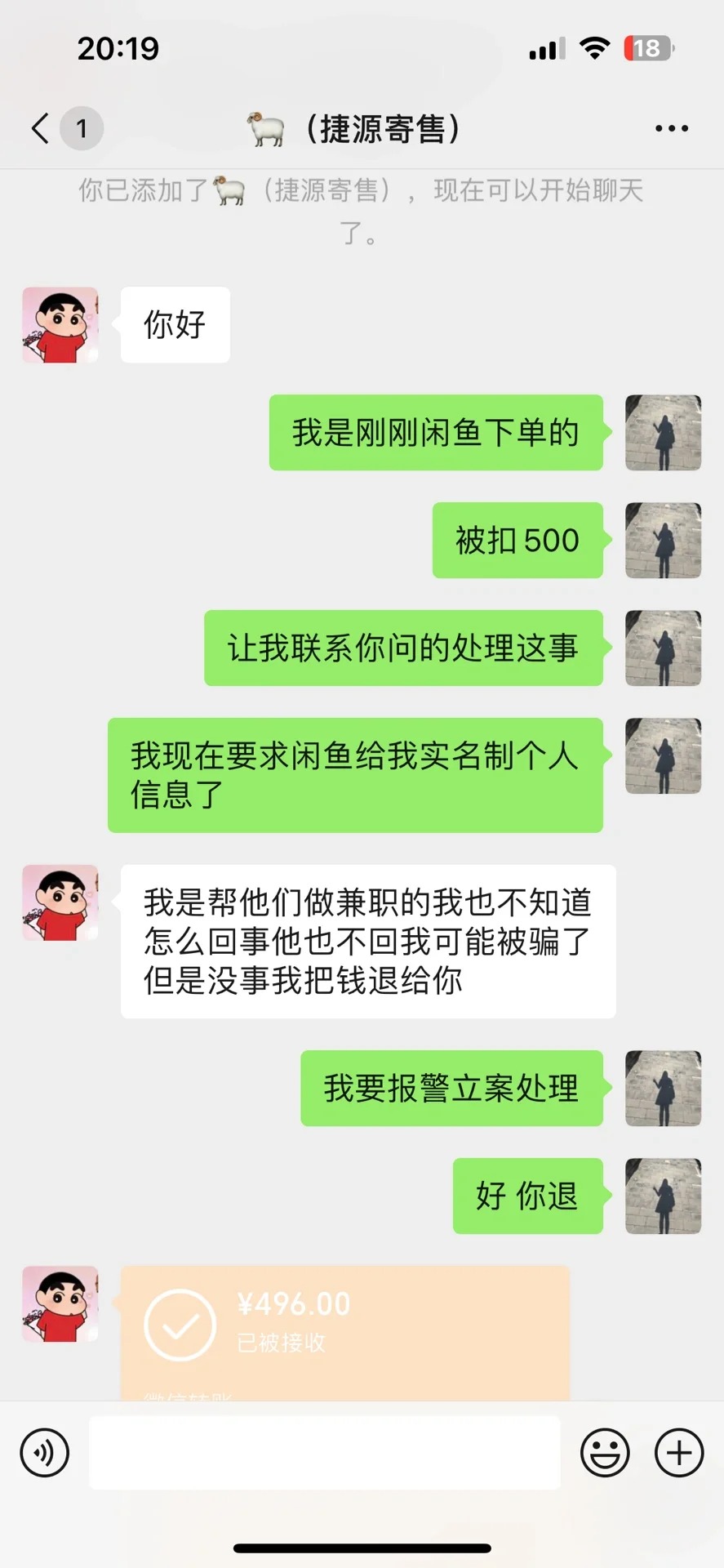Tap your own shadow photo avatar
This screenshot has height=1568, width=724.
[663, 433]
